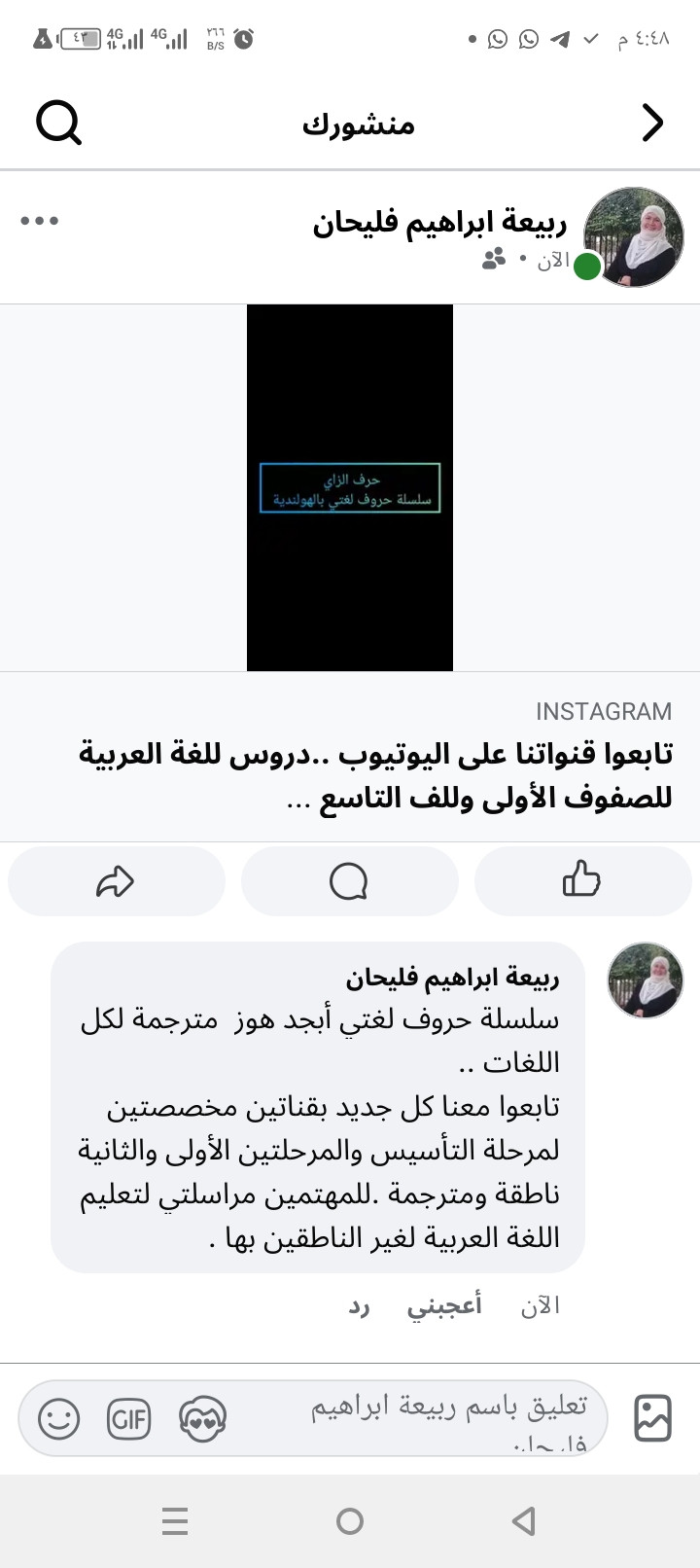Insert a GIF using the GIF icon
Image resolution: width=700 pixels, height=1568 pixels.
click(129, 1418)
